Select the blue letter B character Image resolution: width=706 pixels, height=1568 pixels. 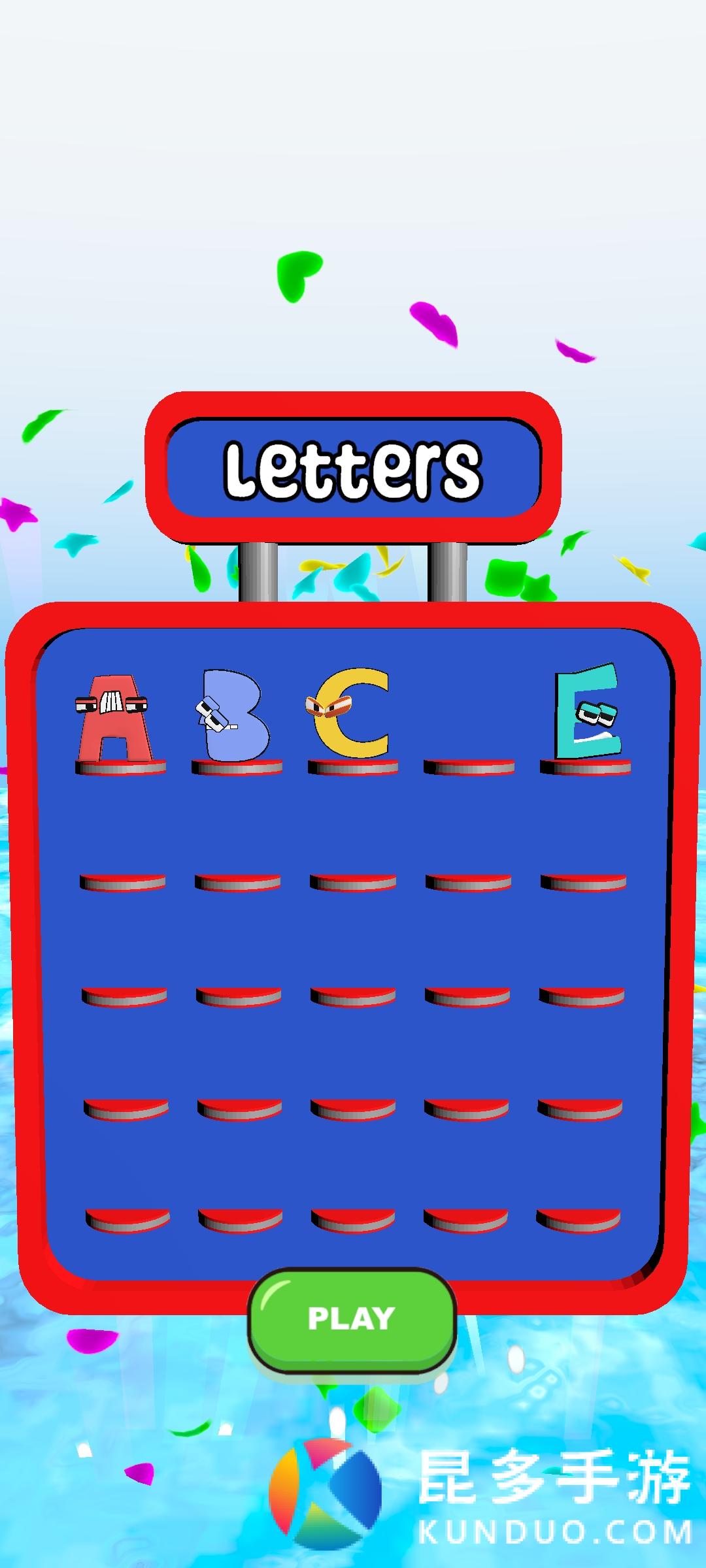point(233,717)
